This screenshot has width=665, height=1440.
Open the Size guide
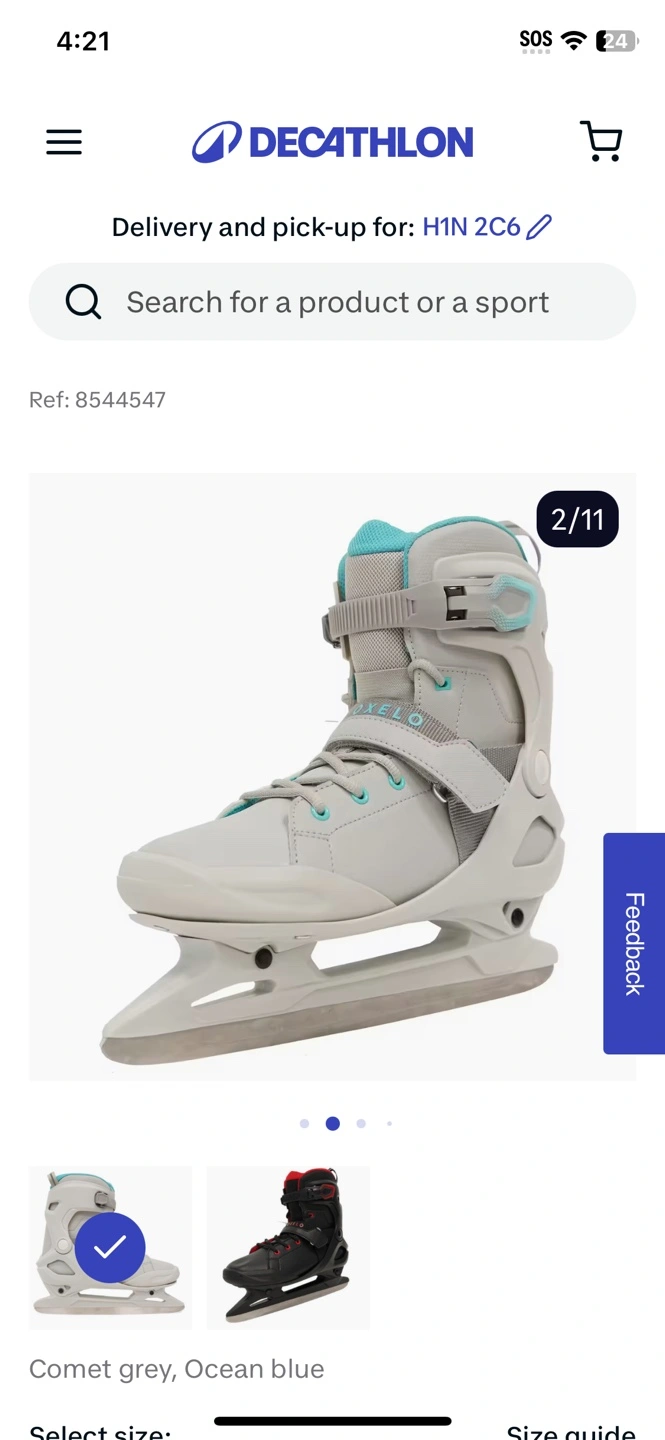tap(571, 1431)
